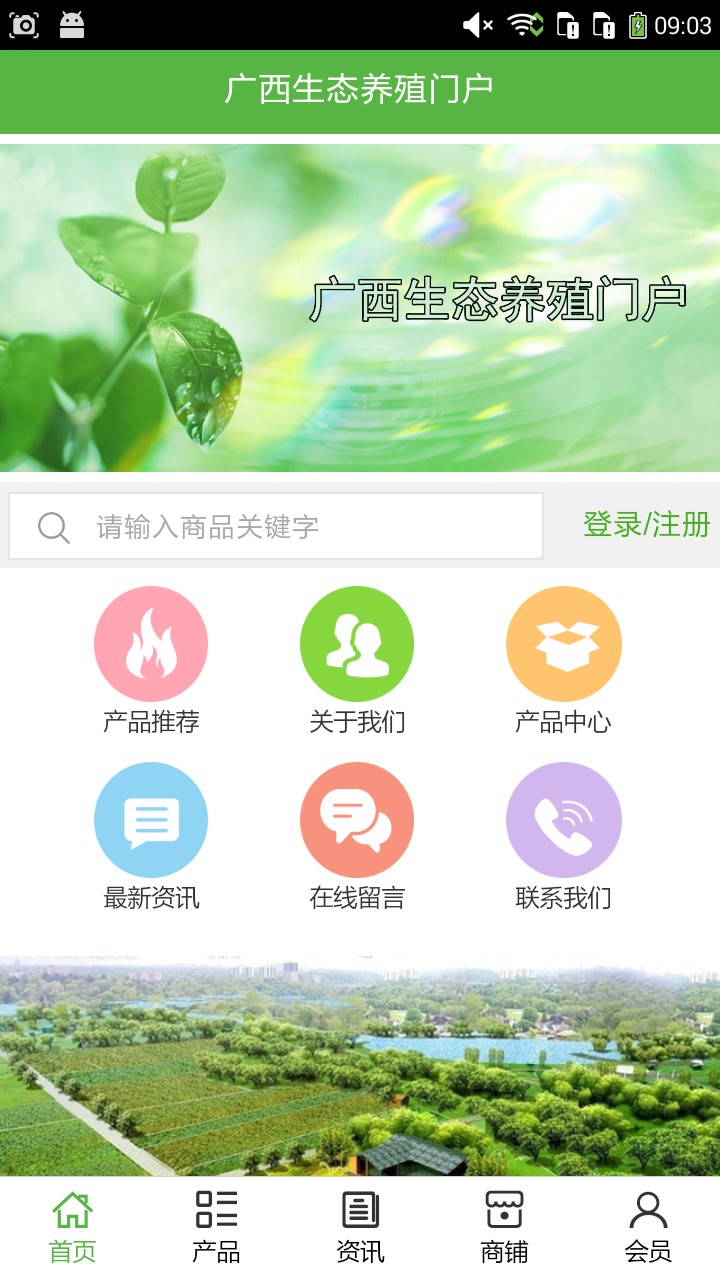Switch to the 会员 member tab

pyautogui.click(x=648, y=1228)
